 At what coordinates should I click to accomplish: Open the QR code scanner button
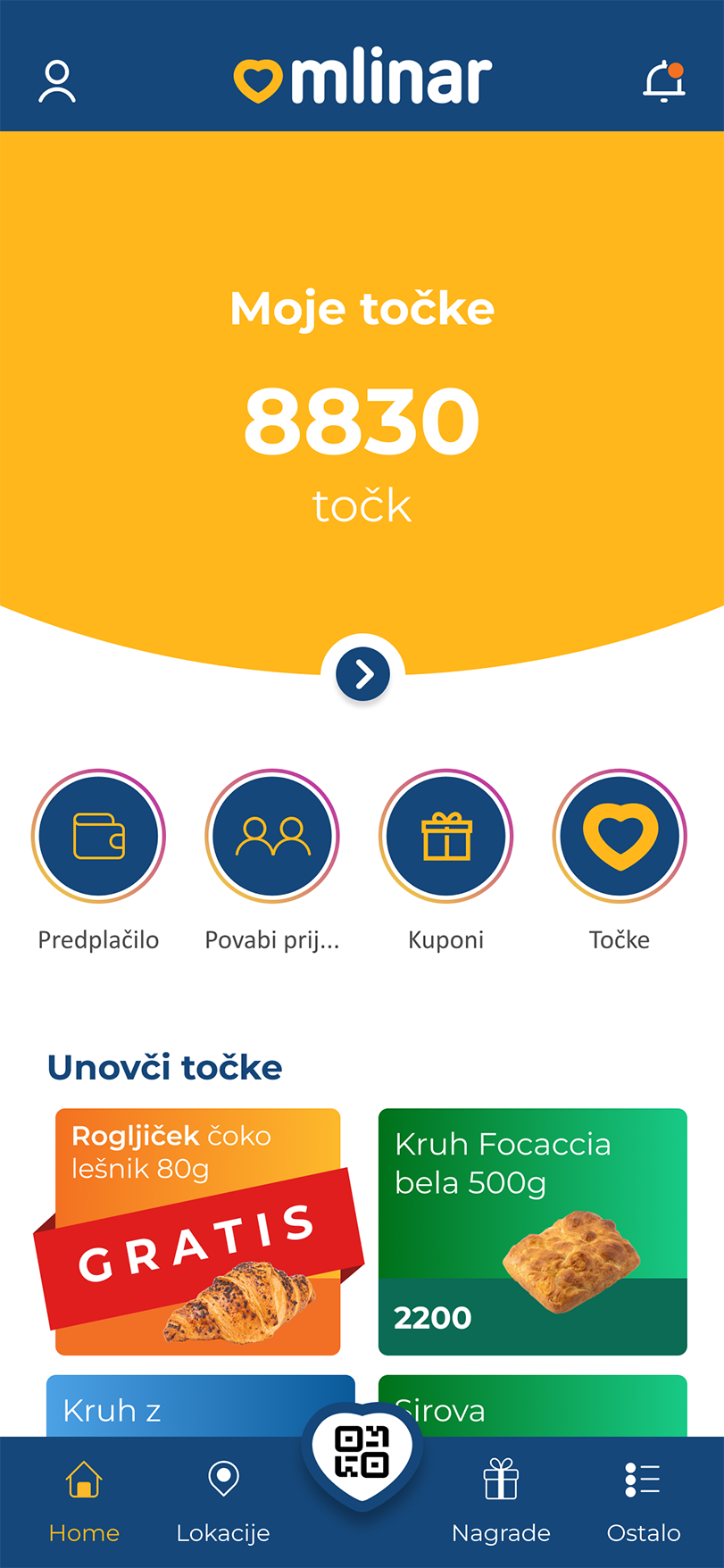[x=362, y=1451]
